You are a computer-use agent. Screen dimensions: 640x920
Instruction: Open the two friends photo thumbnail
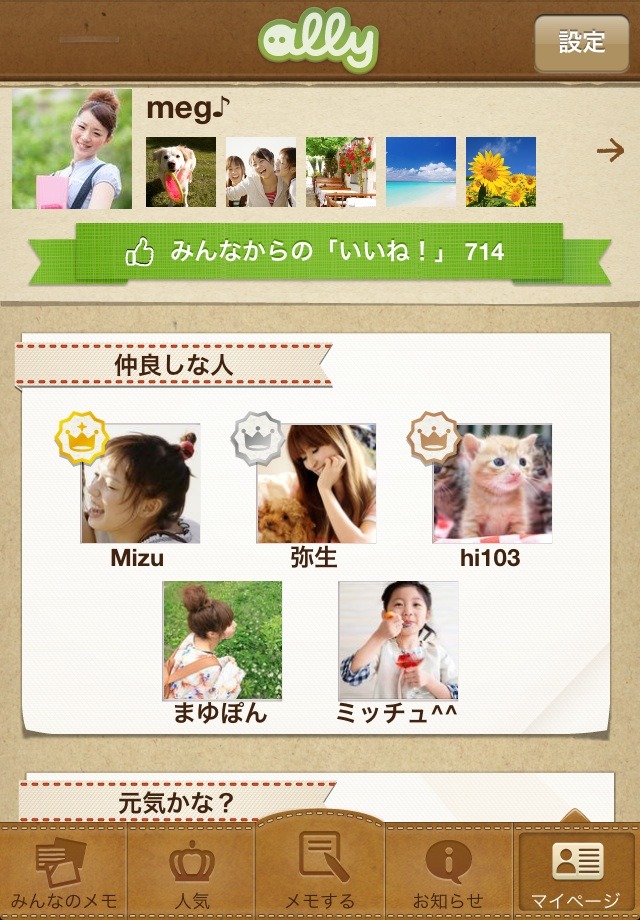click(261, 172)
